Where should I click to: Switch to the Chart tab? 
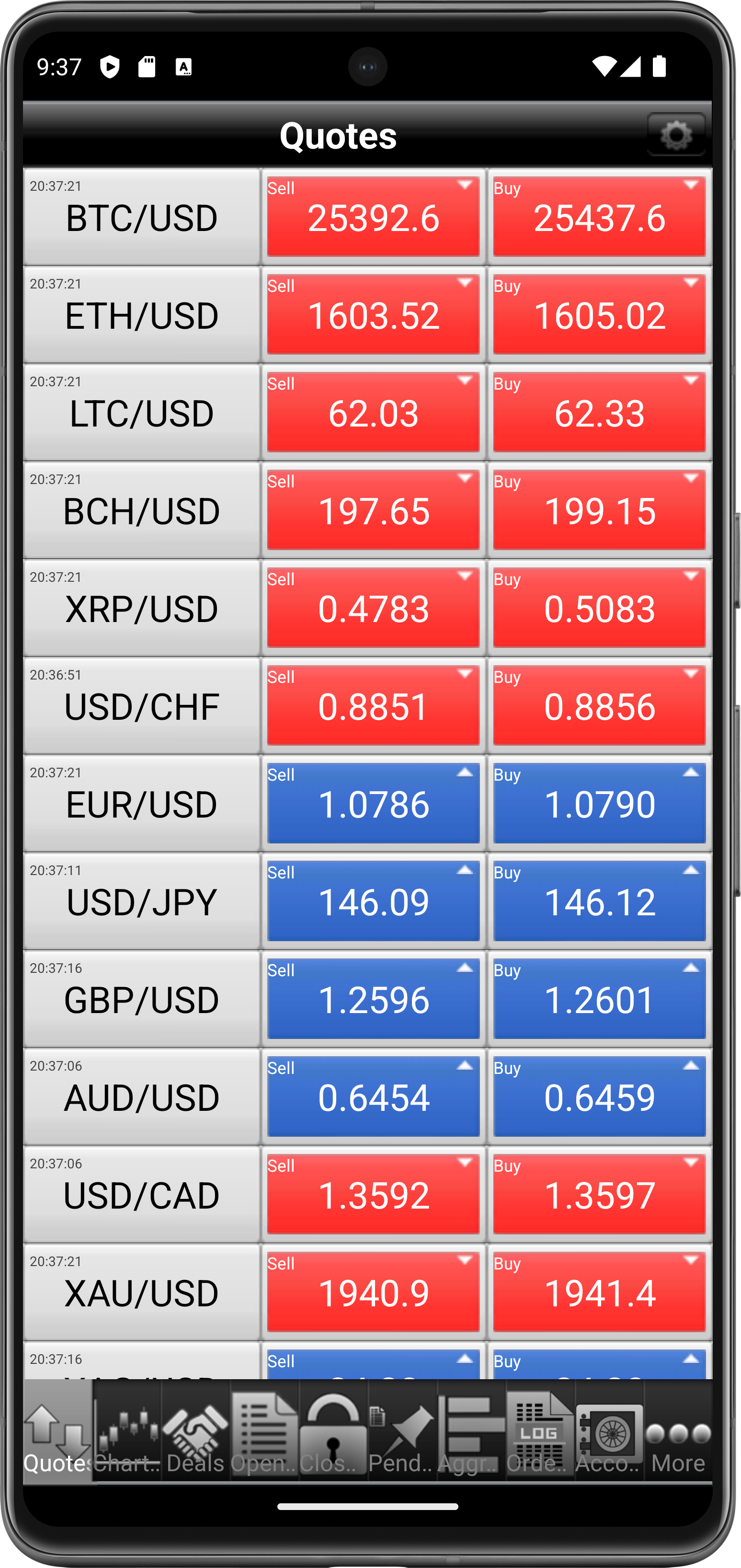coord(127,1433)
